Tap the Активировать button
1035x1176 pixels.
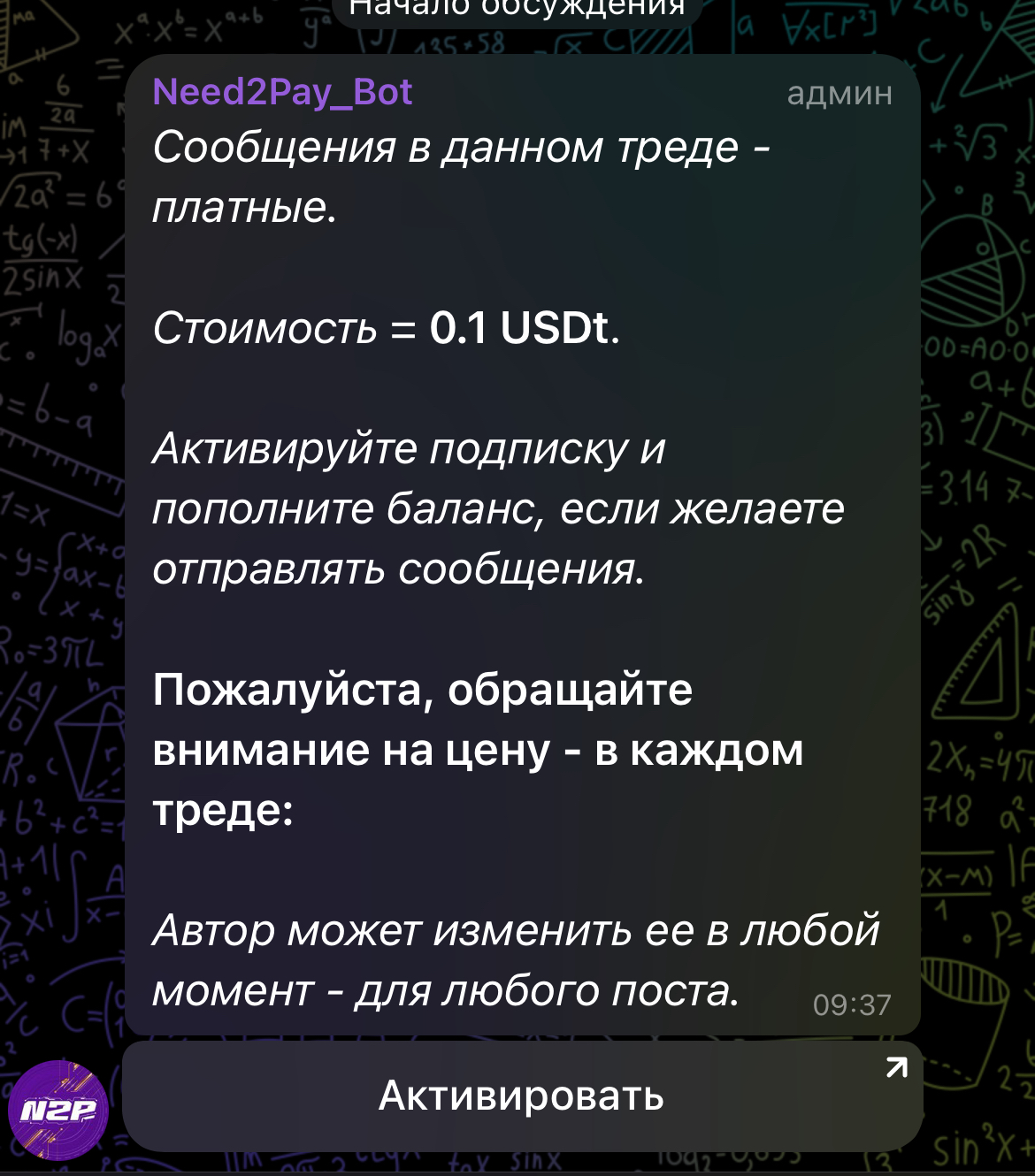coord(522,1096)
